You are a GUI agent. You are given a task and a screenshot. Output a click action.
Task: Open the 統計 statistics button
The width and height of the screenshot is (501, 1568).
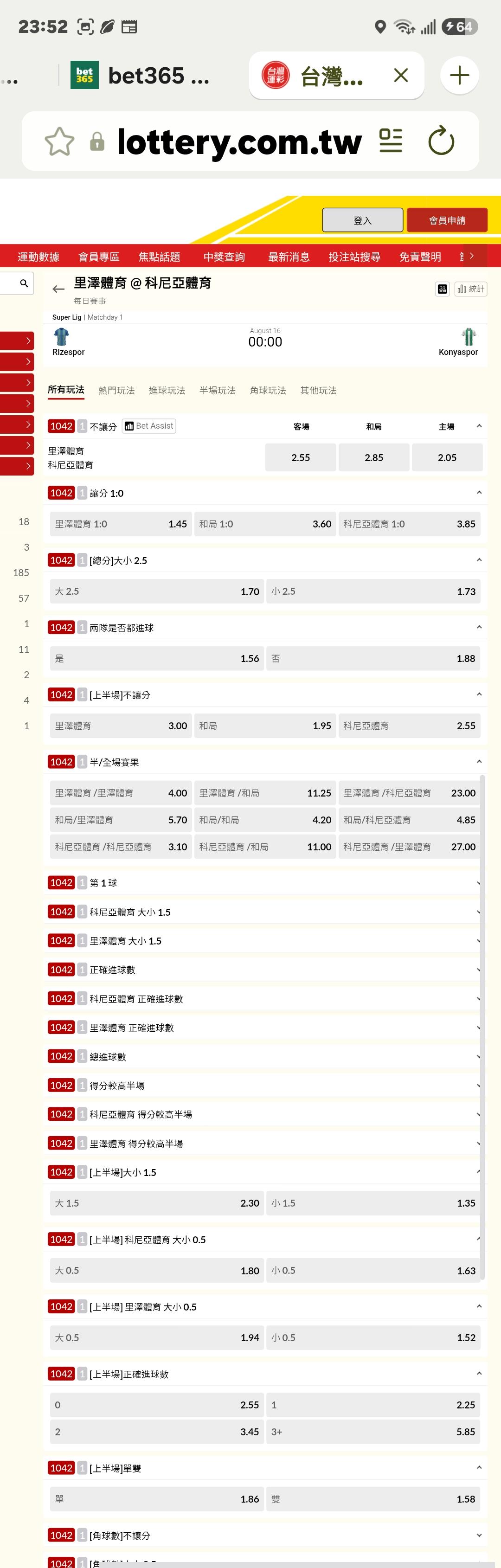pyautogui.click(x=470, y=289)
